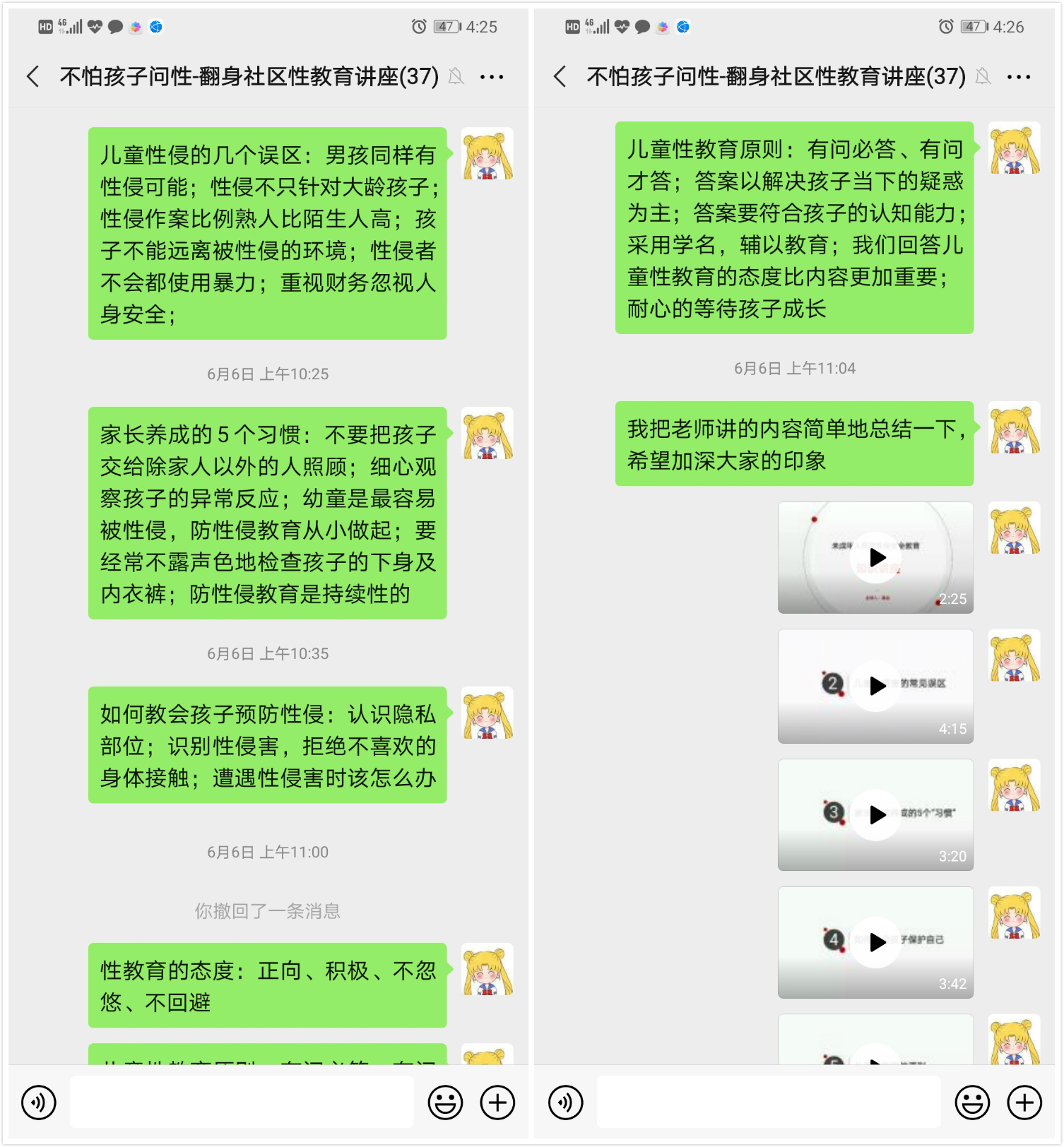This screenshot has width=1064, height=1147.
Task: Open sender avatar beside 我把老师讲的内容 message
Action: coord(1015,428)
